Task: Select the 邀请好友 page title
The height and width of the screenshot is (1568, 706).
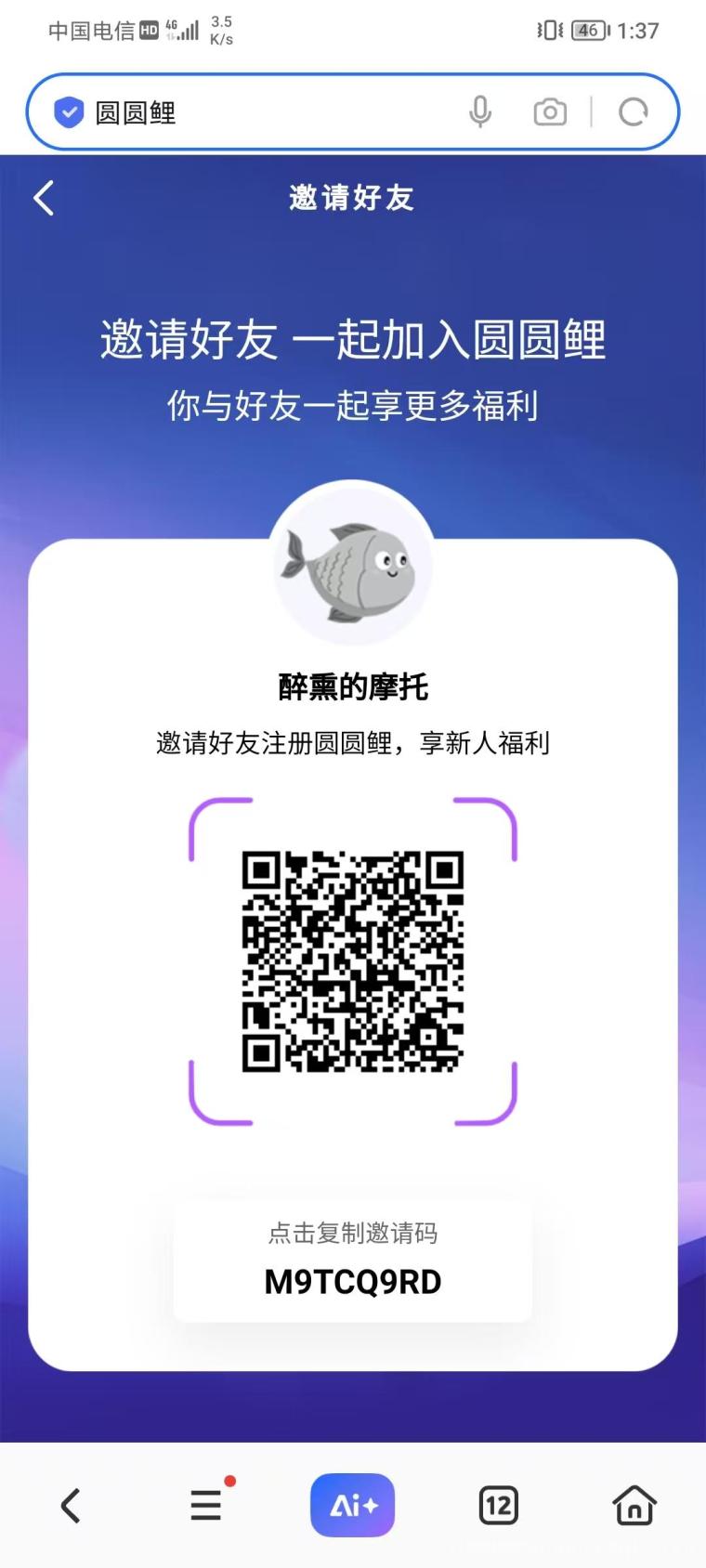Action: point(352,198)
